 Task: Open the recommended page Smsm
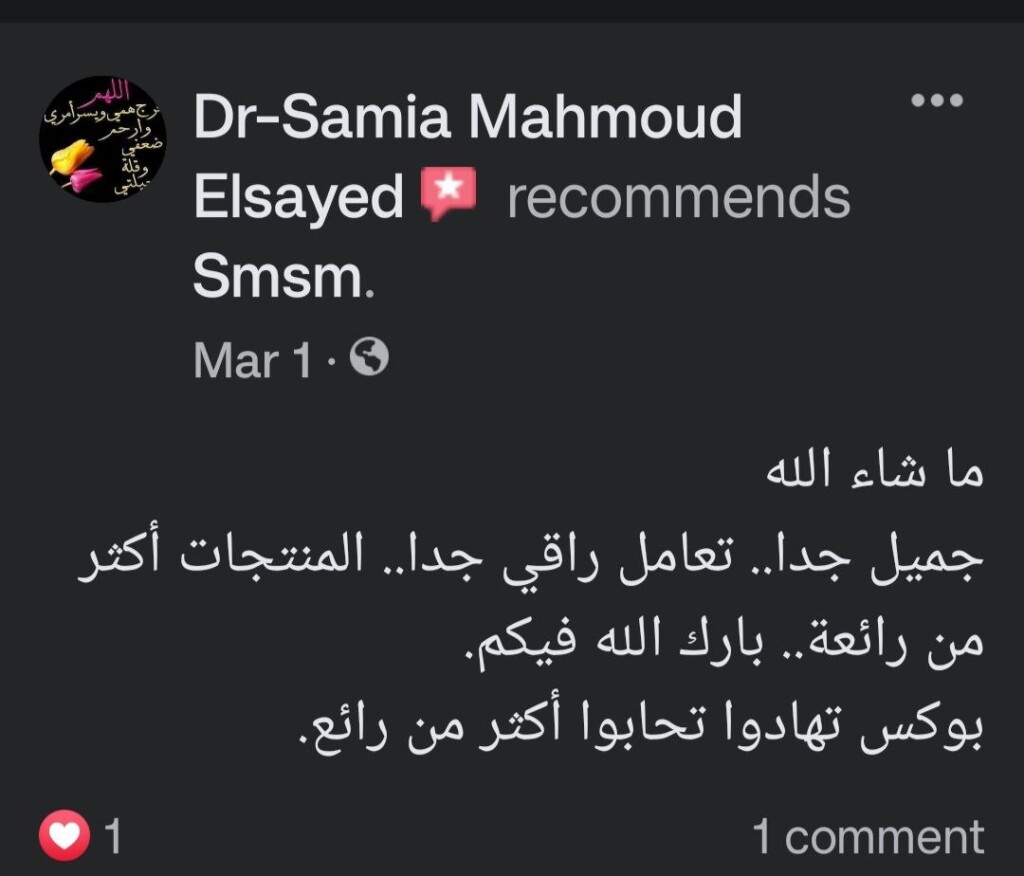pyautogui.click(x=279, y=276)
